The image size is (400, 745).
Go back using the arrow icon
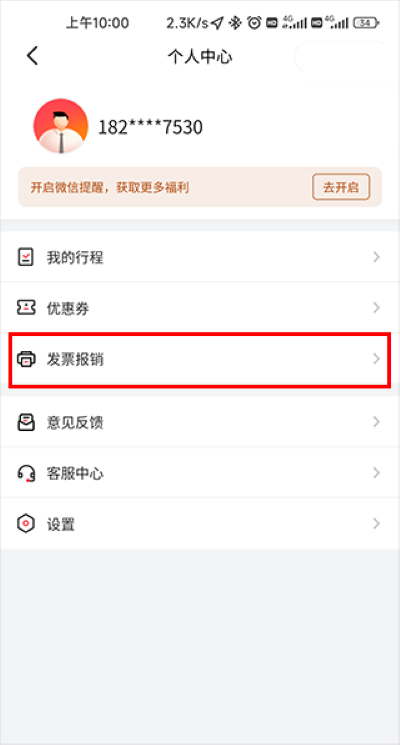[32, 56]
